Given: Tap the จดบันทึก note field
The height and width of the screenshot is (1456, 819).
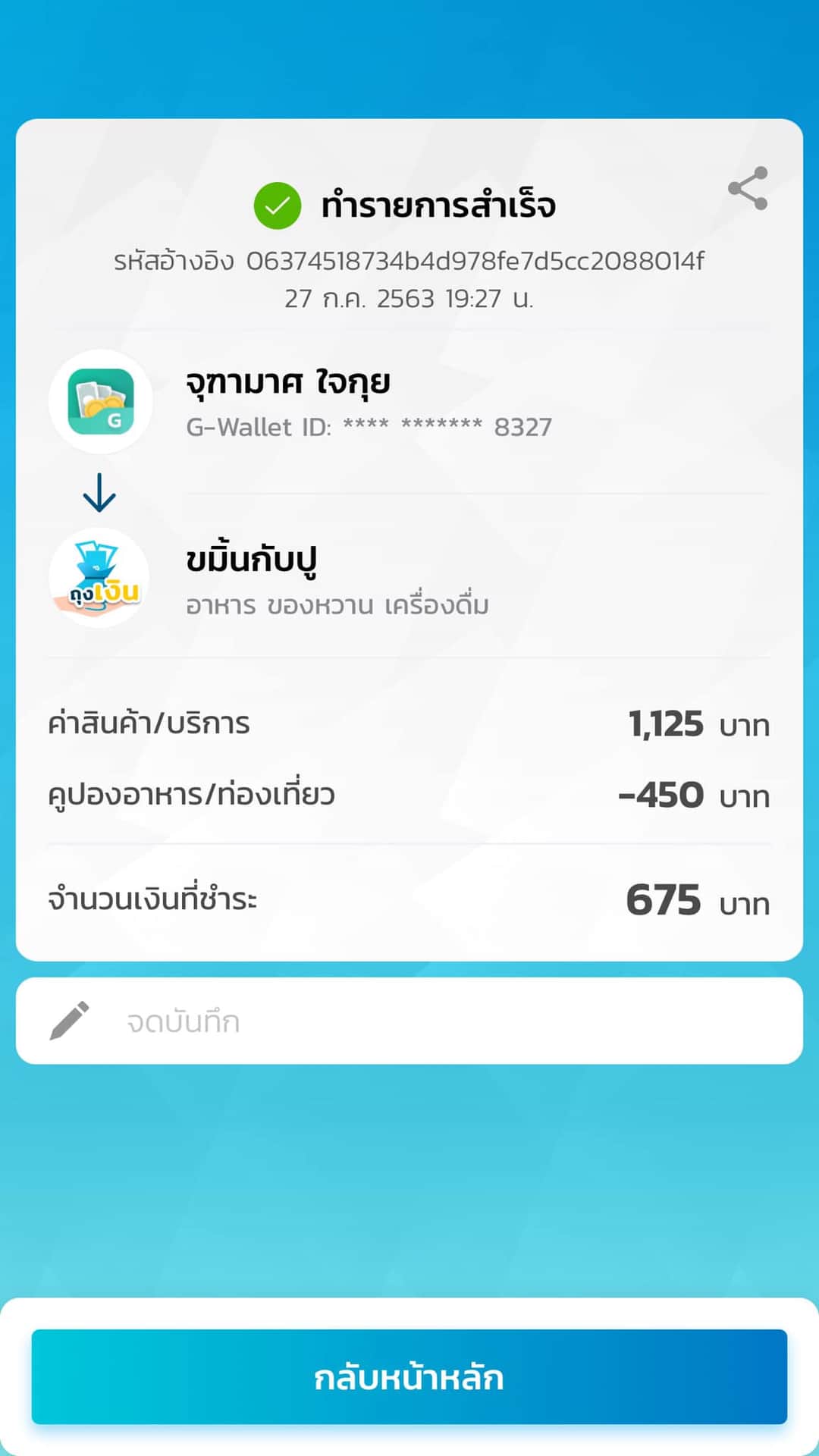Looking at the screenshot, I should [x=409, y=1021].
